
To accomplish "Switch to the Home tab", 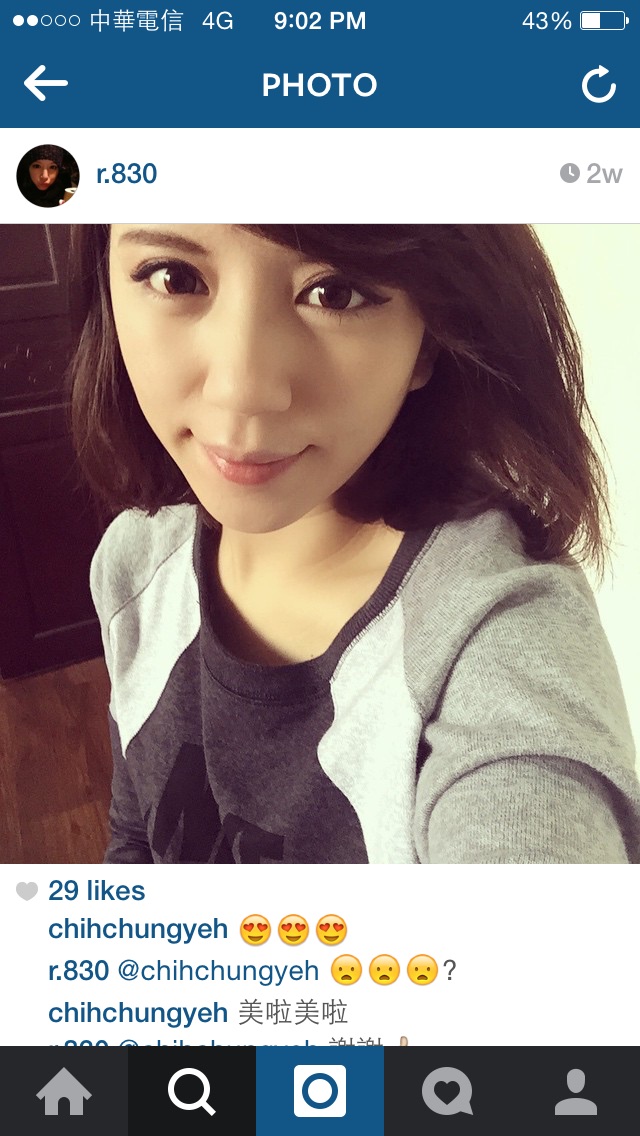I will click(64, 1091).
